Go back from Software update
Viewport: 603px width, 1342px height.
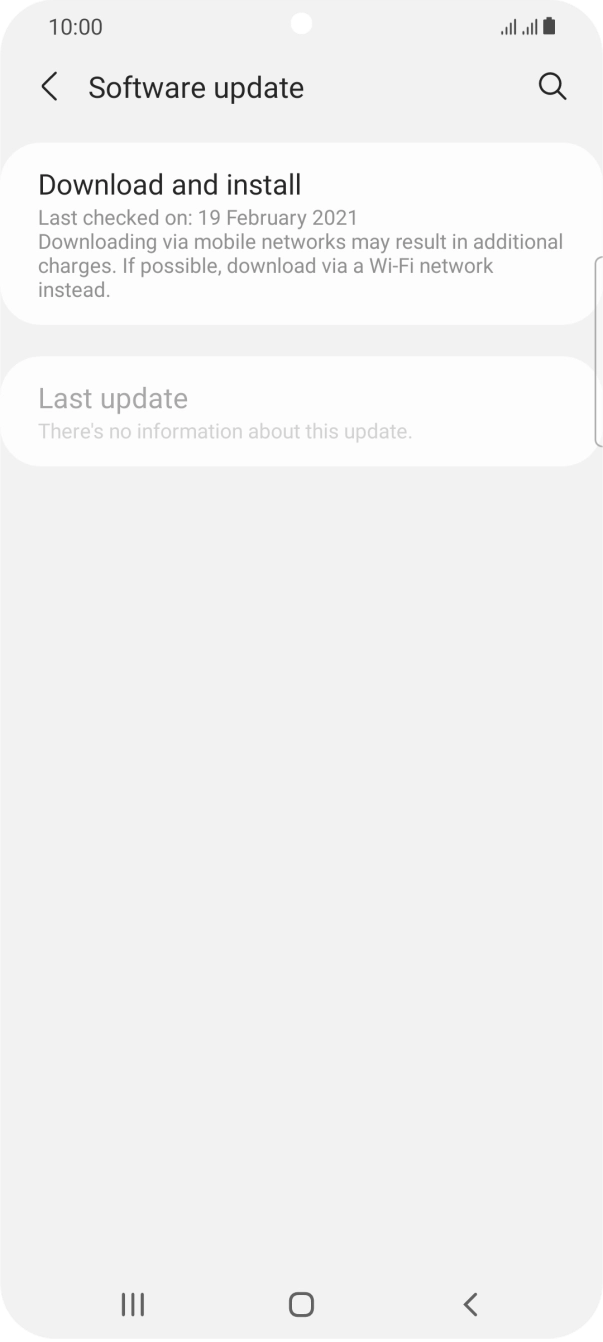[x=49, y=87]
